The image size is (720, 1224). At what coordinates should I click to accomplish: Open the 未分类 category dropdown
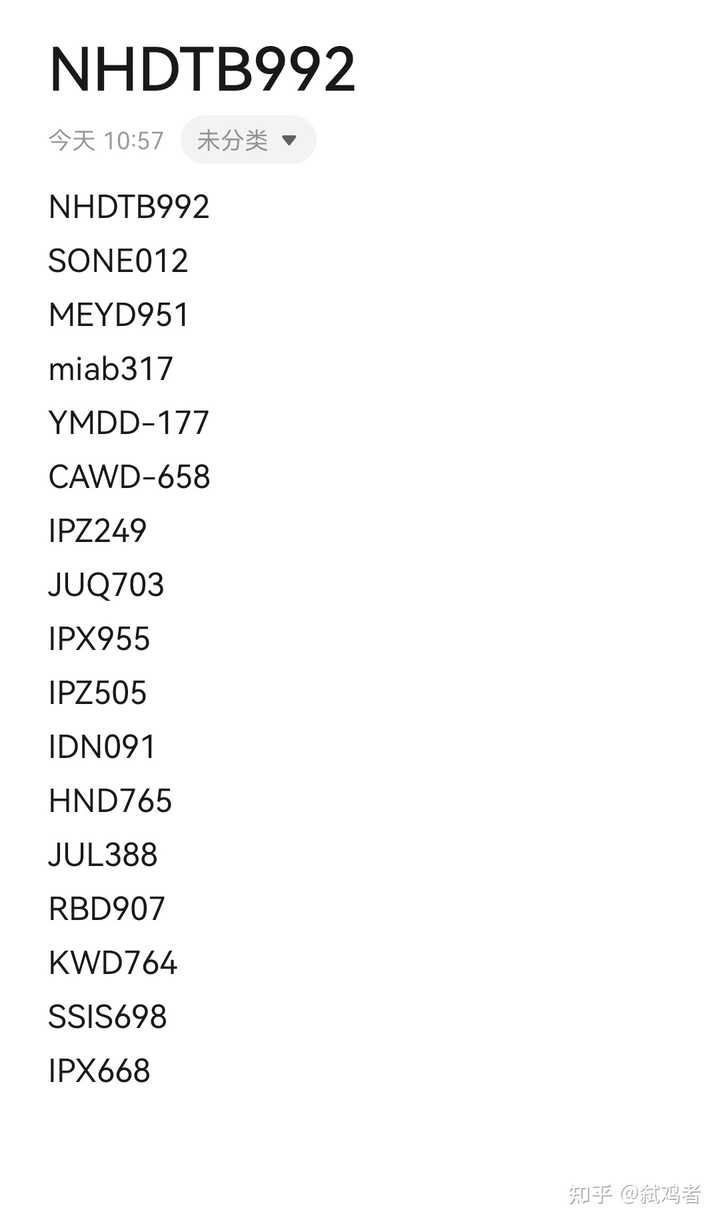(248, 140)
